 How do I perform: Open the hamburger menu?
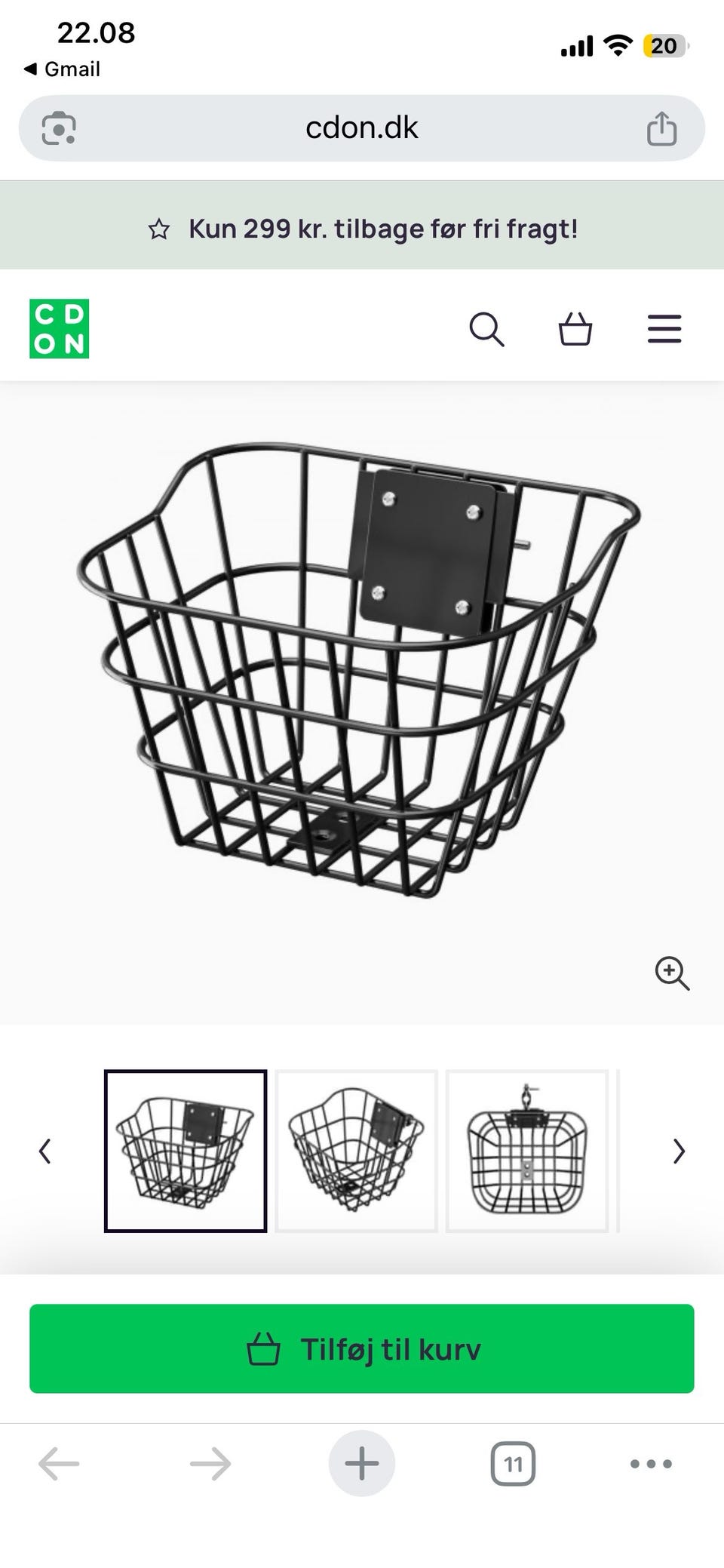[664, 329]
